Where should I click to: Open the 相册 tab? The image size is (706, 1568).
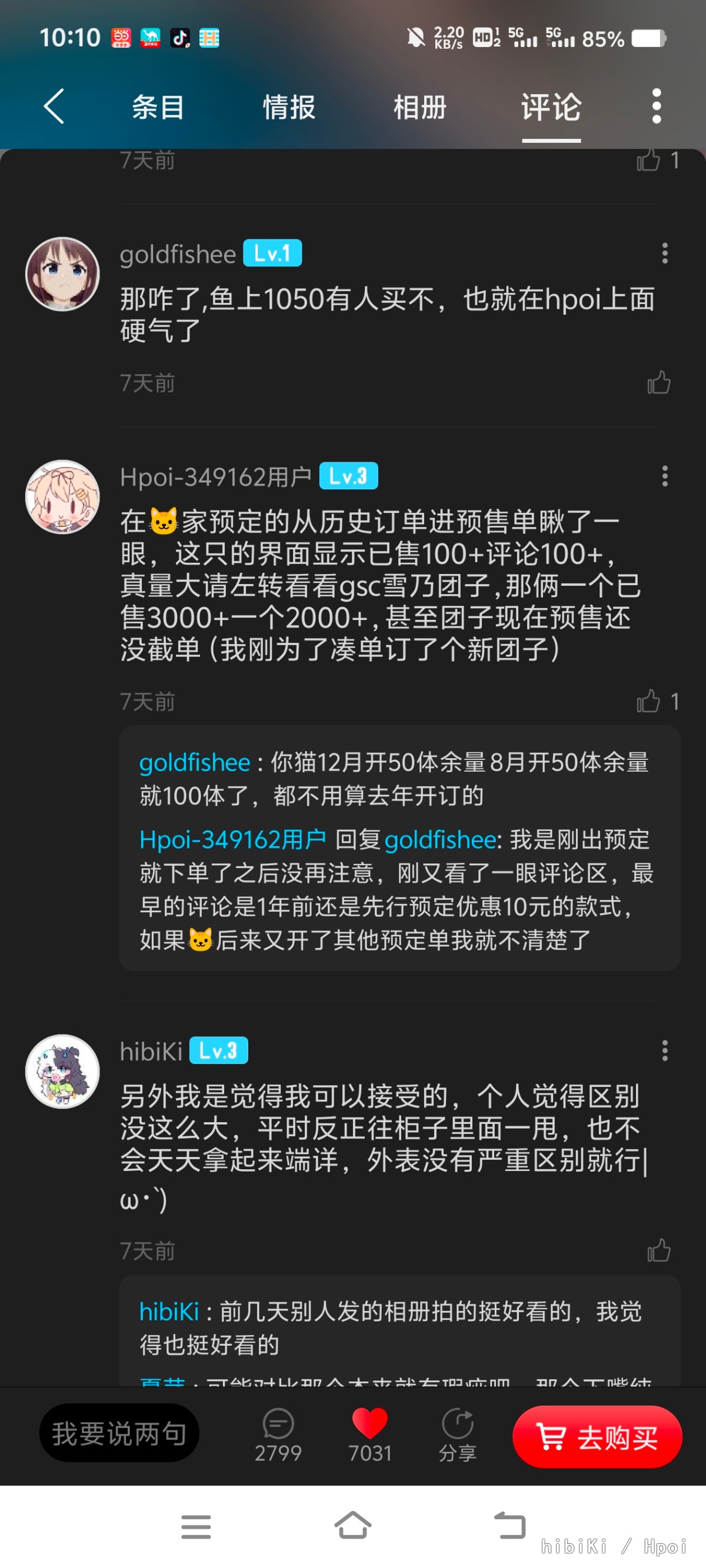[419, 108]
